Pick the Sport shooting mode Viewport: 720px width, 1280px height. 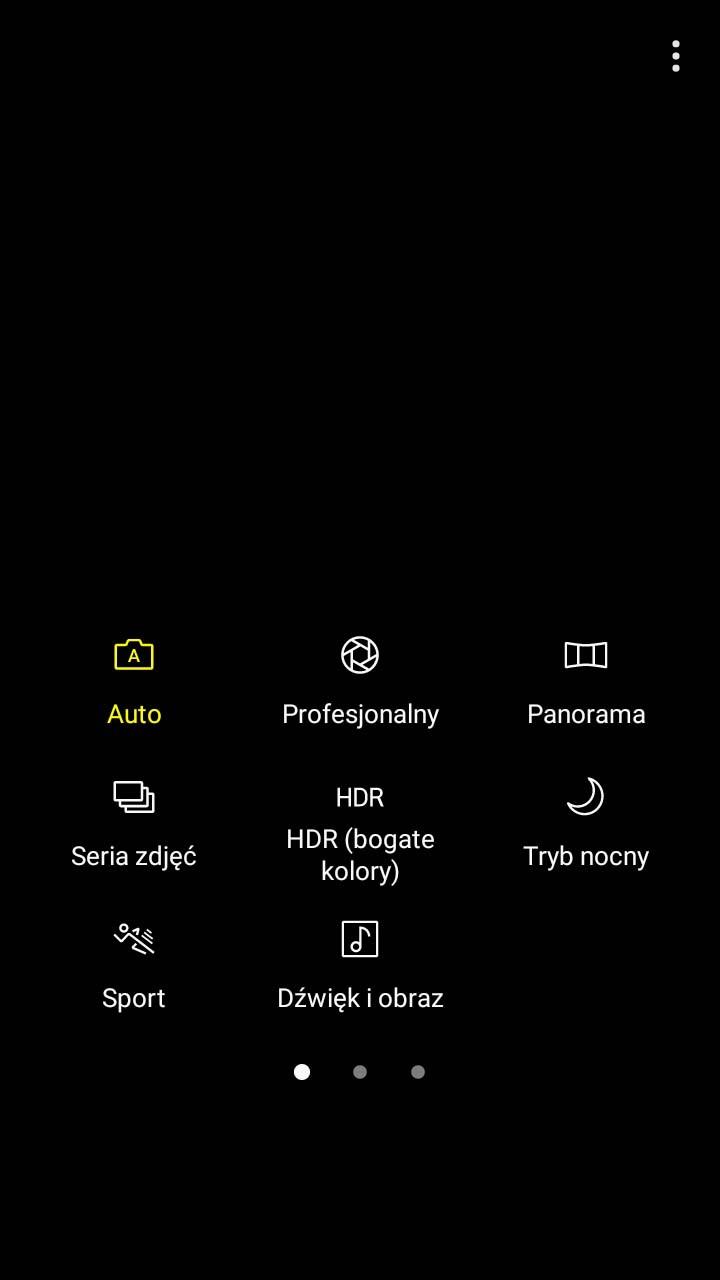pyautogui.click(x=134, y=964)
